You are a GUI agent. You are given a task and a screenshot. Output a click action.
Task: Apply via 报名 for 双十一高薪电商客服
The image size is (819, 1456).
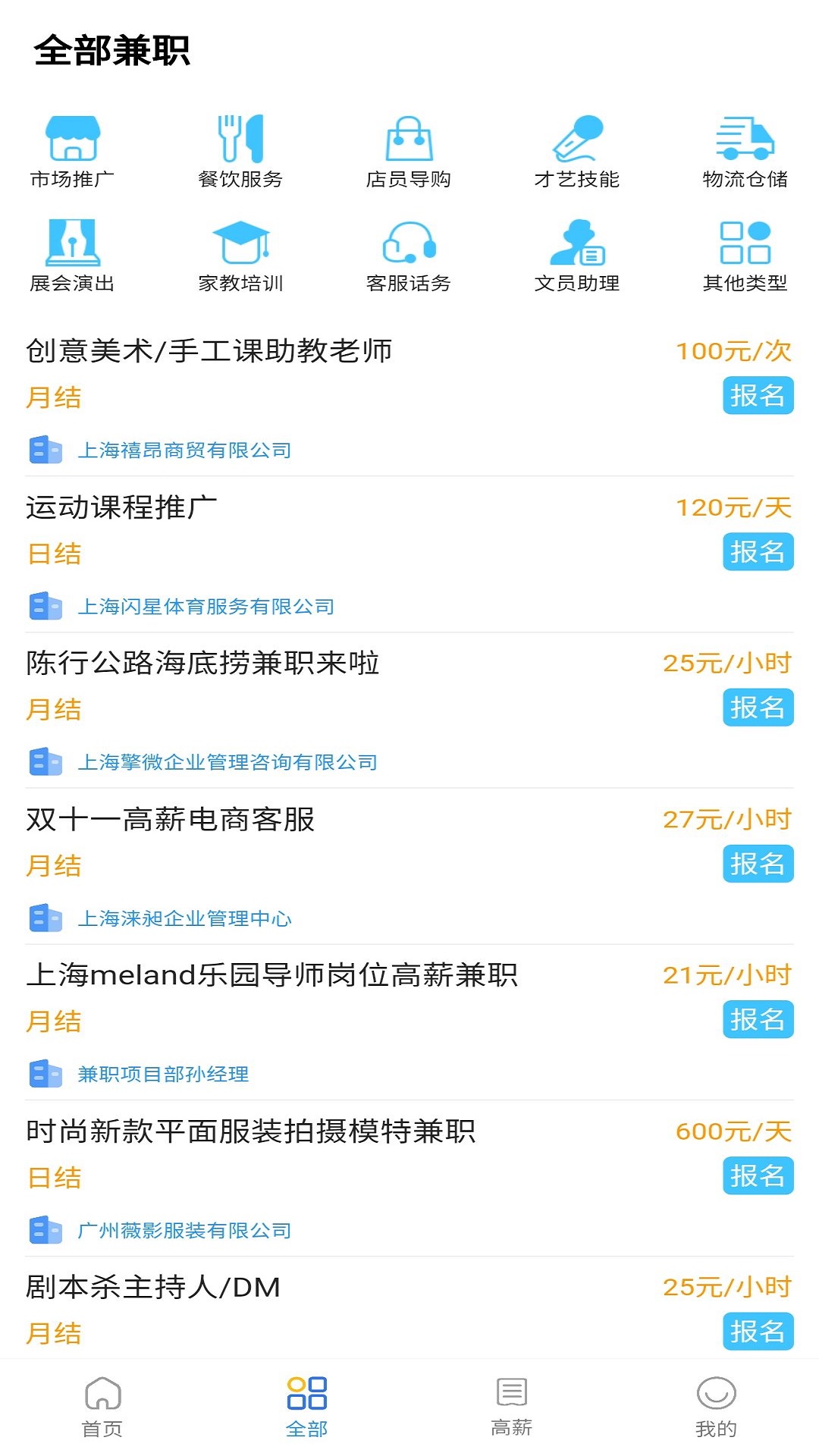point(758,864)
